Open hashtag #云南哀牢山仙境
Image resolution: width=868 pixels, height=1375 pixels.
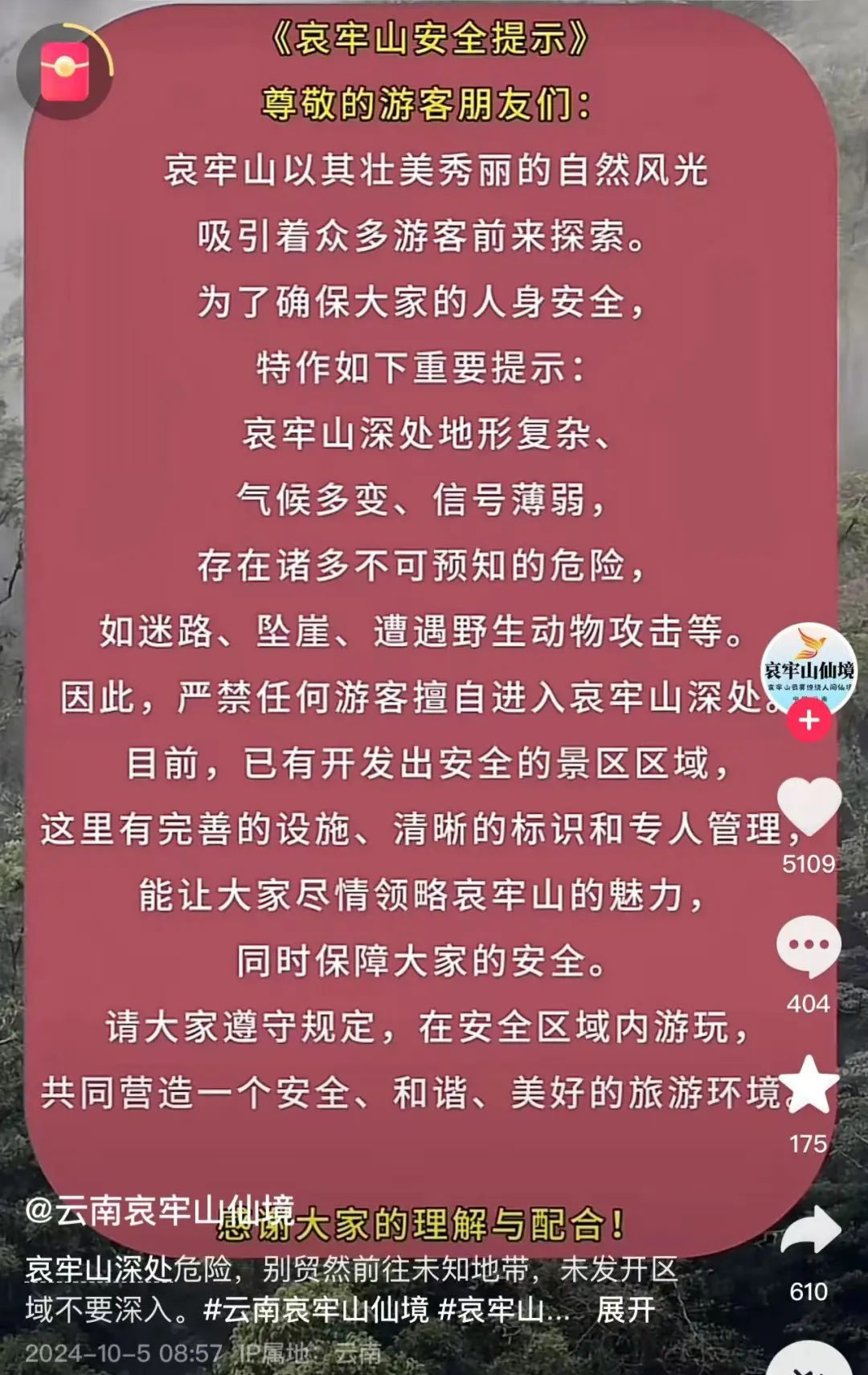click(x=316, y=1310)
